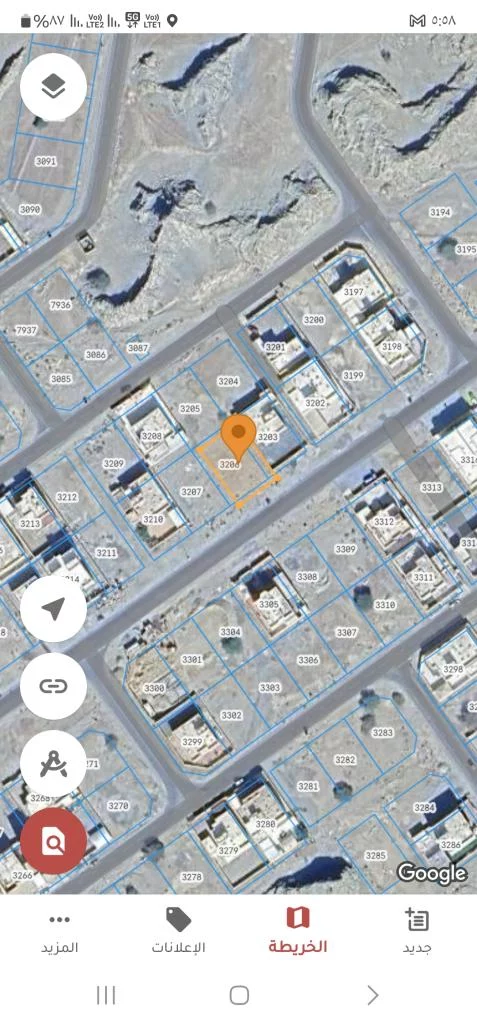Open the map layers button
Image resolution: width=477 pixels, height=1024 pixels.
53,86
